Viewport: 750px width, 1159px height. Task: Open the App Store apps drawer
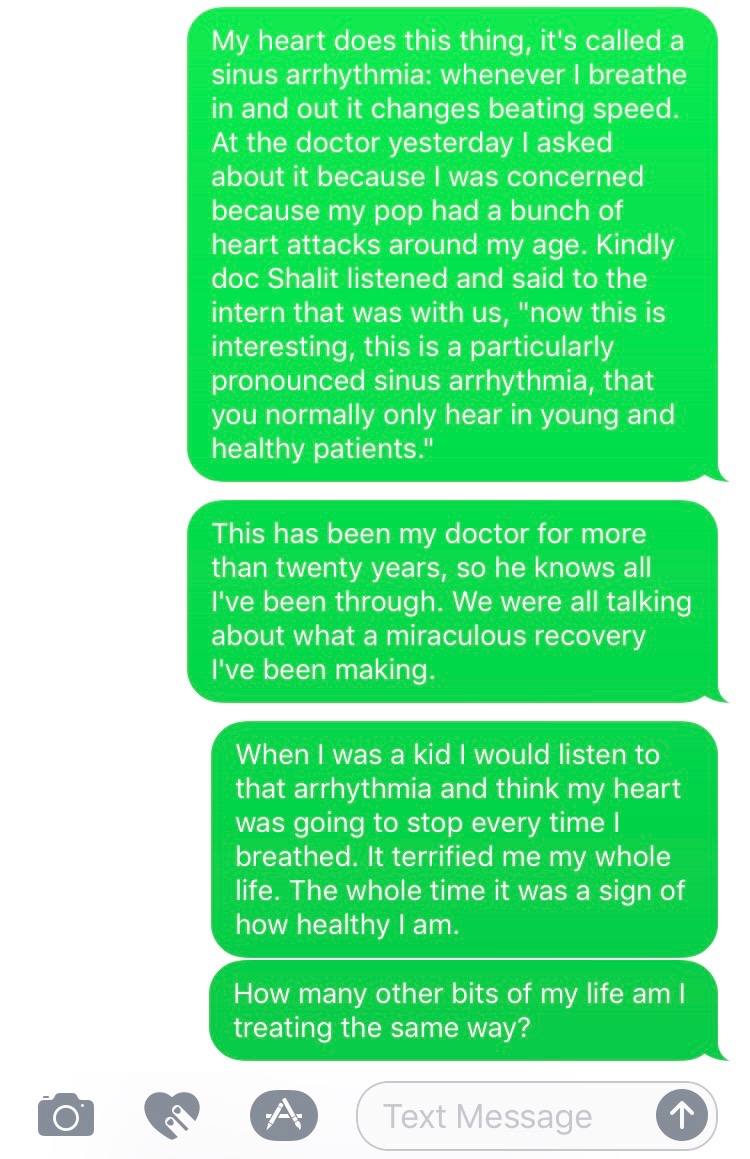click(284, 1115)
